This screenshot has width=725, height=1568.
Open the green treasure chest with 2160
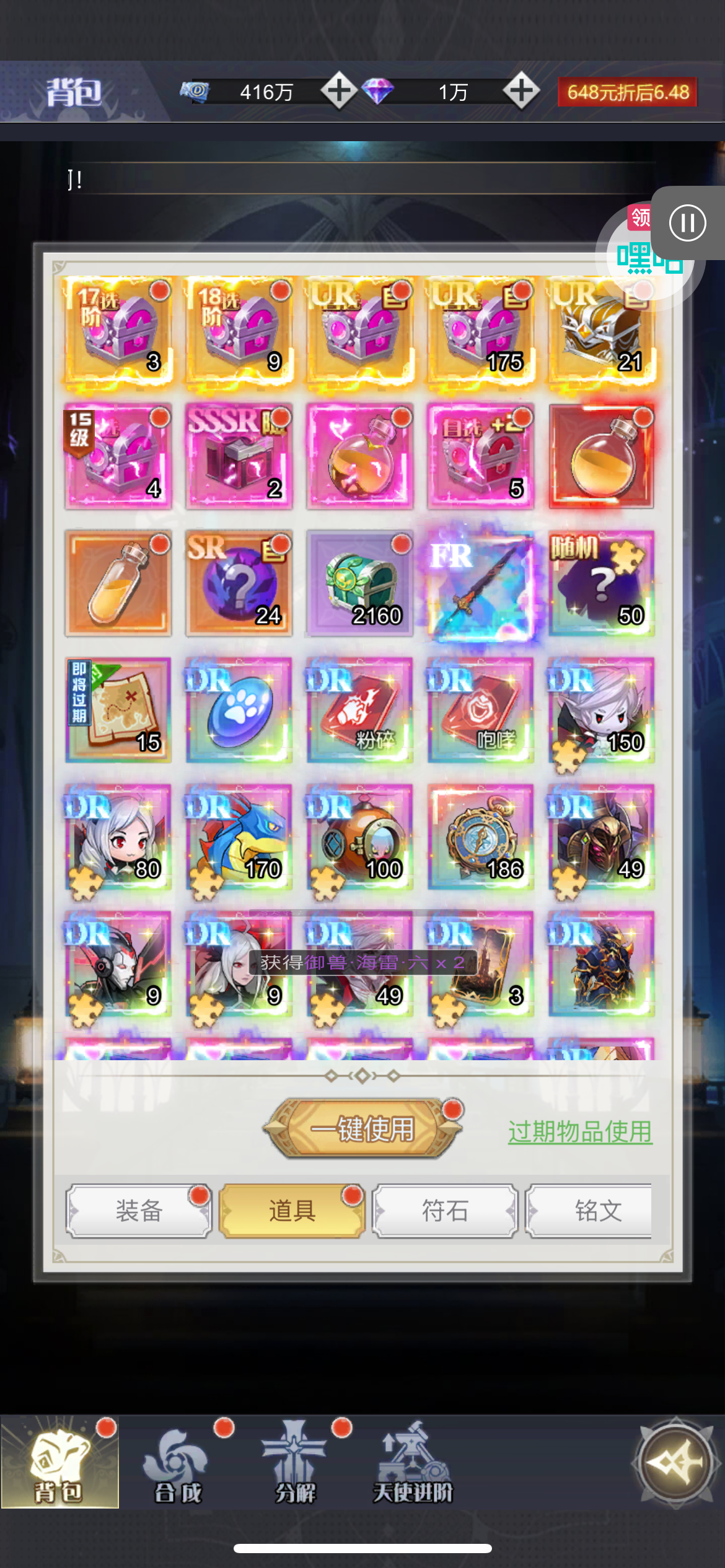pyautogui.click(x=359, y=583)
